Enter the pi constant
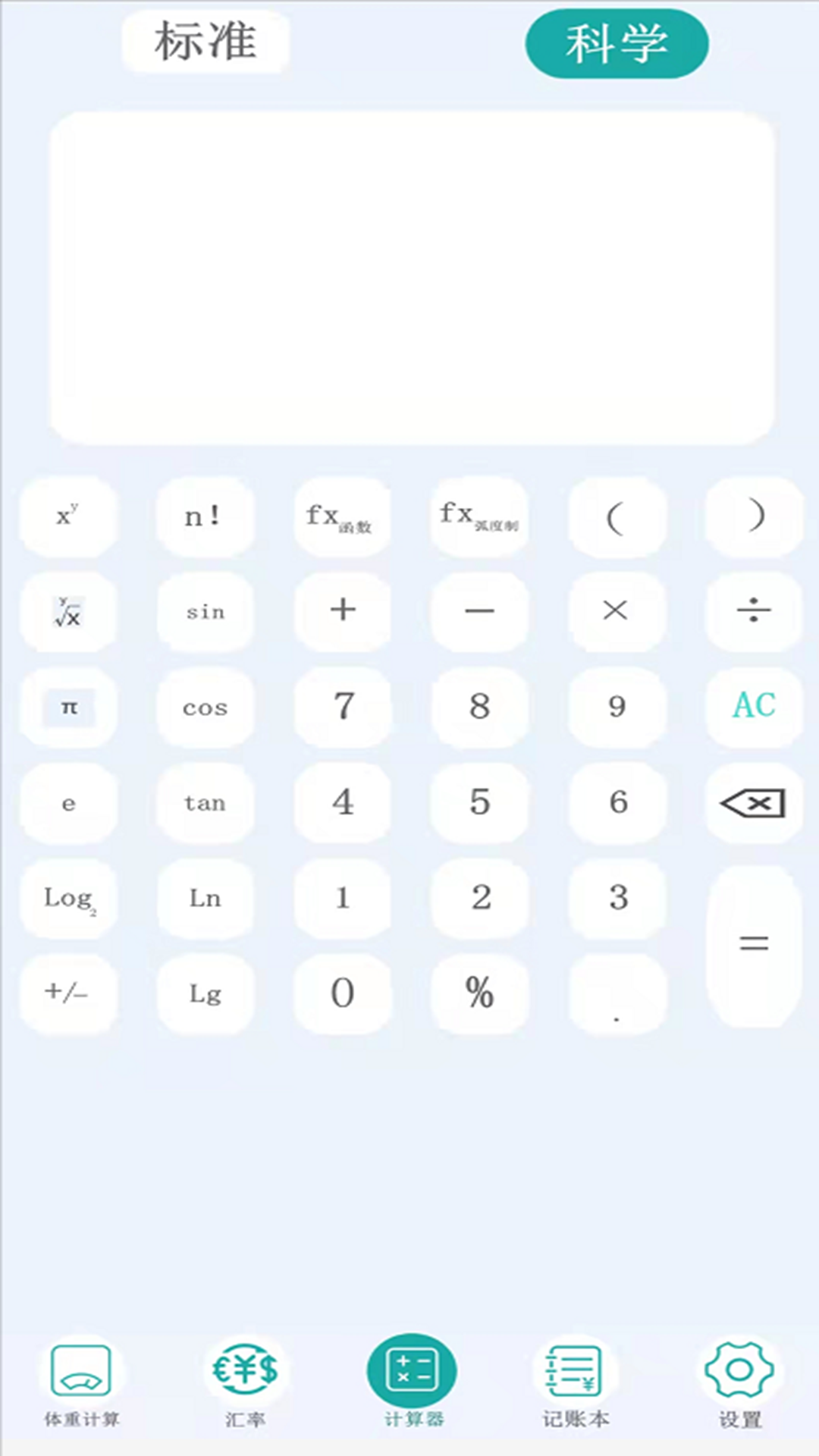The height and width of the screenshot is (1456, 819). tap(68, 708)
